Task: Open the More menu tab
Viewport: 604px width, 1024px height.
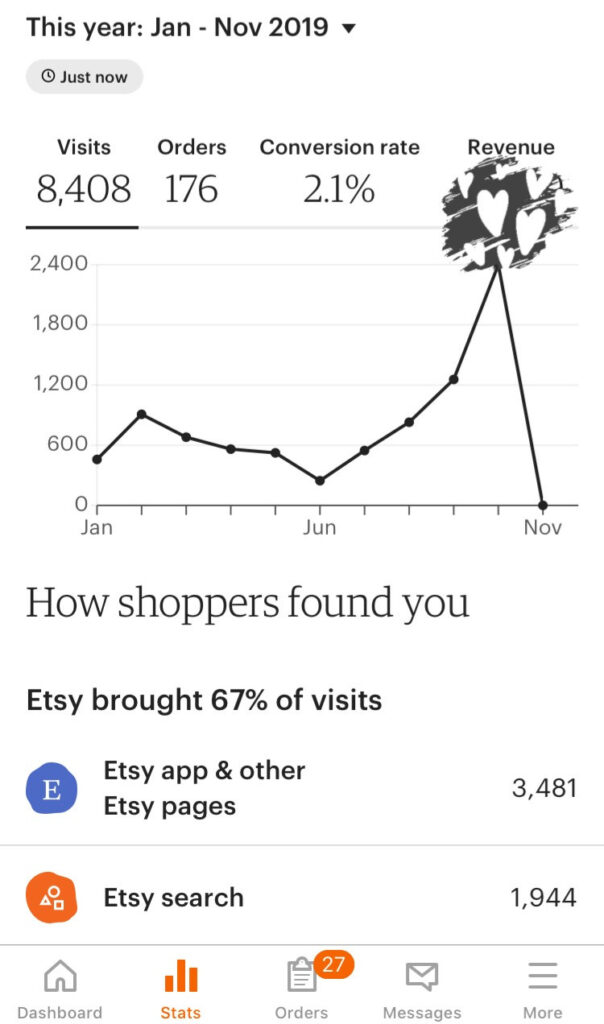Action: (543, 988)
